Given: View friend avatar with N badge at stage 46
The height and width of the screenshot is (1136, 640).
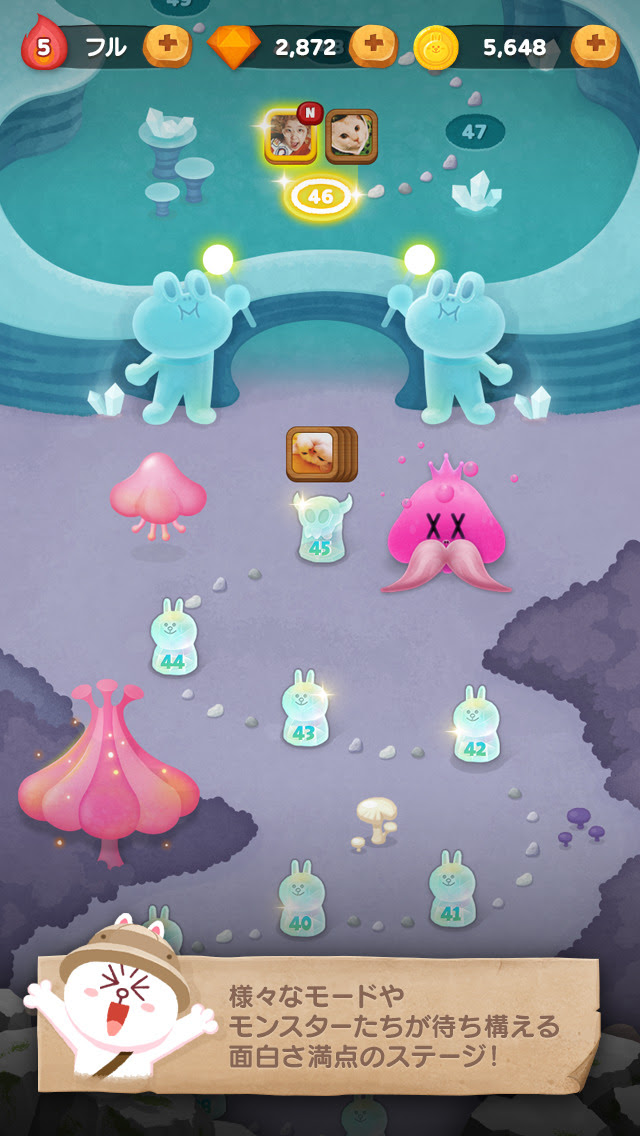Looking at the screenshot, I should 291,137.
